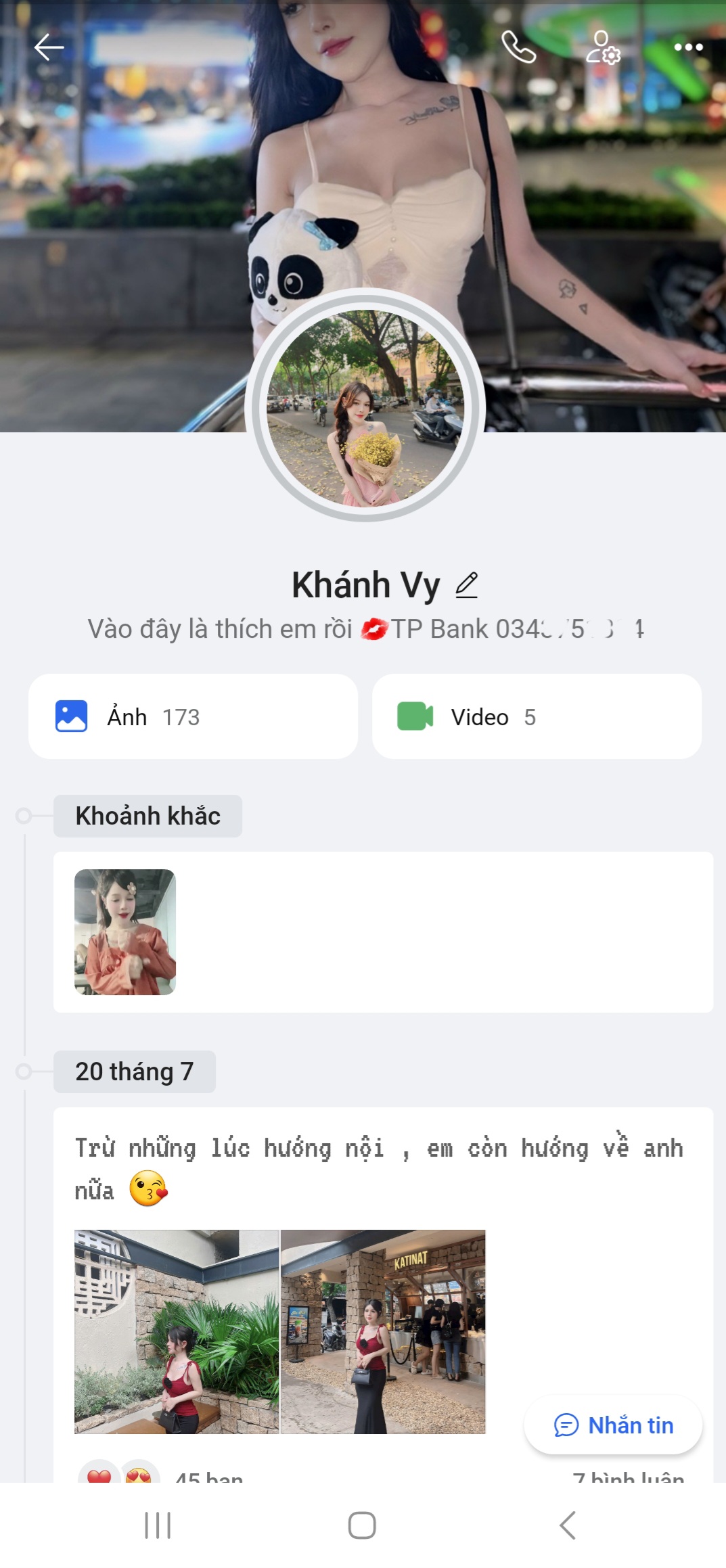The width and height of the screenshot is (726, 1568).
Task: View the circular profile picture
Action: [365, 406]
